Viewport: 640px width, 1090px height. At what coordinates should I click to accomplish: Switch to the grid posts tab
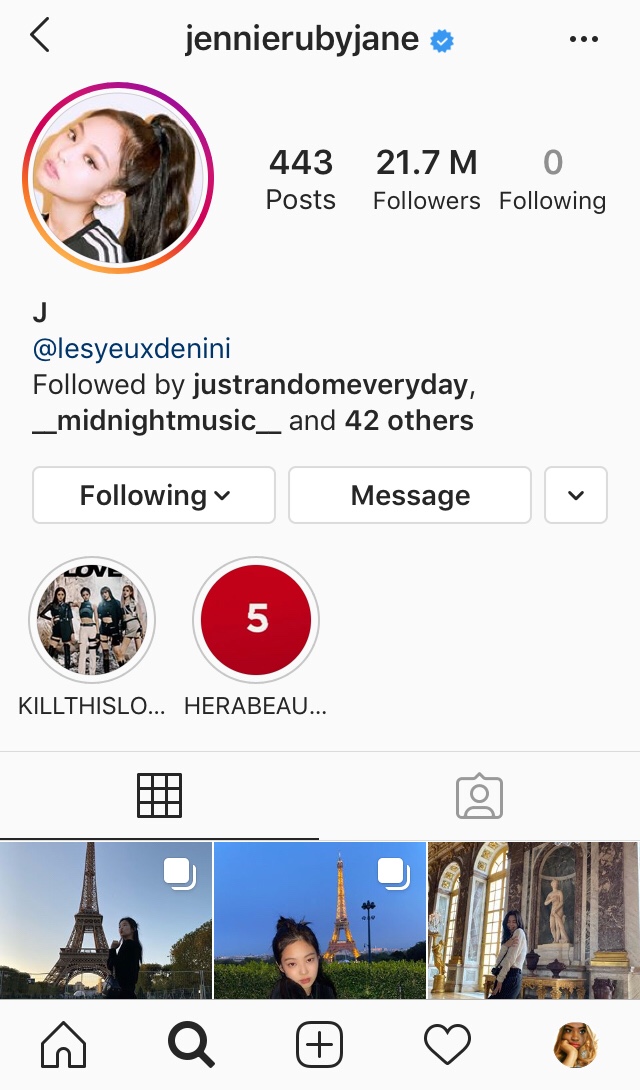159,796
